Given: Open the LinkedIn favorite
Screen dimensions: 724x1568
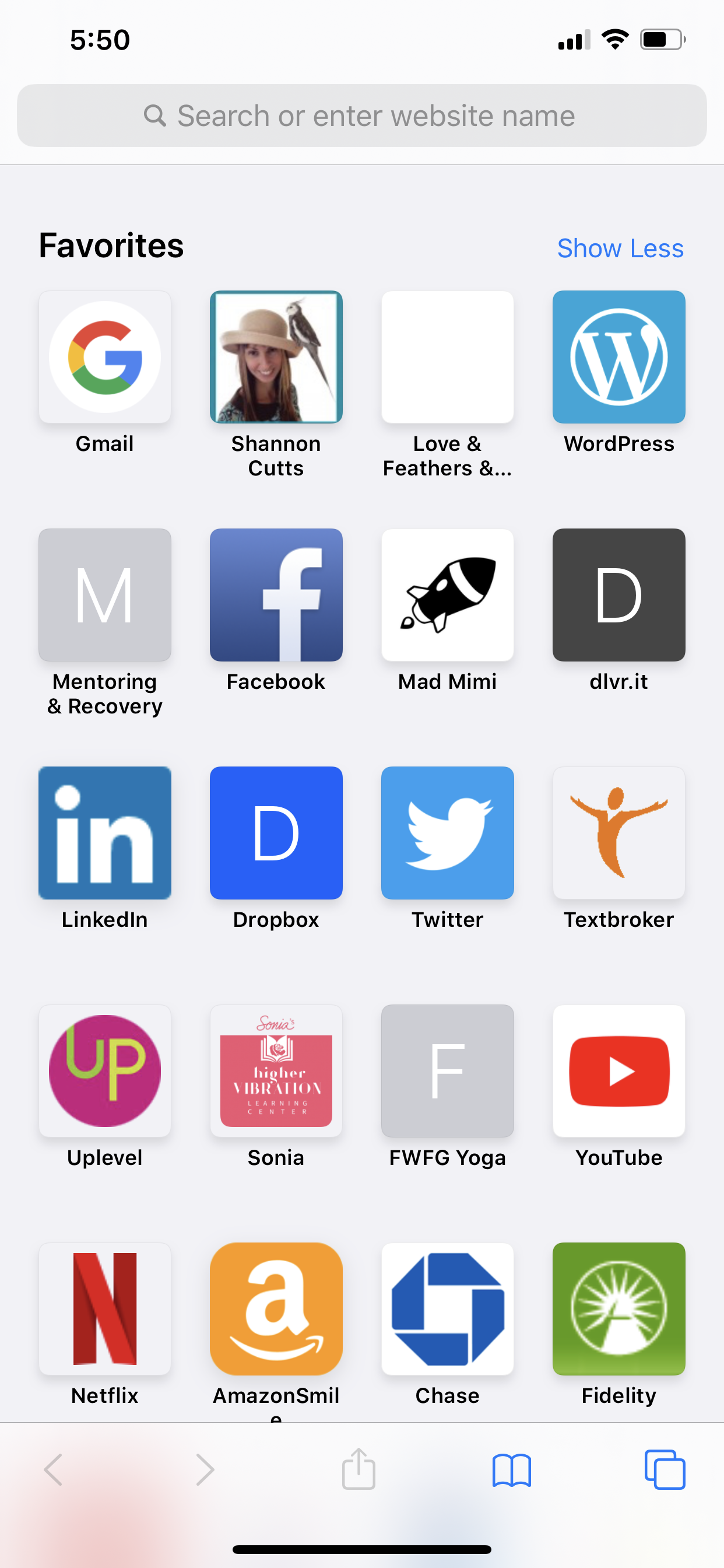Looking at the screenshot, I should coord(105,832).
